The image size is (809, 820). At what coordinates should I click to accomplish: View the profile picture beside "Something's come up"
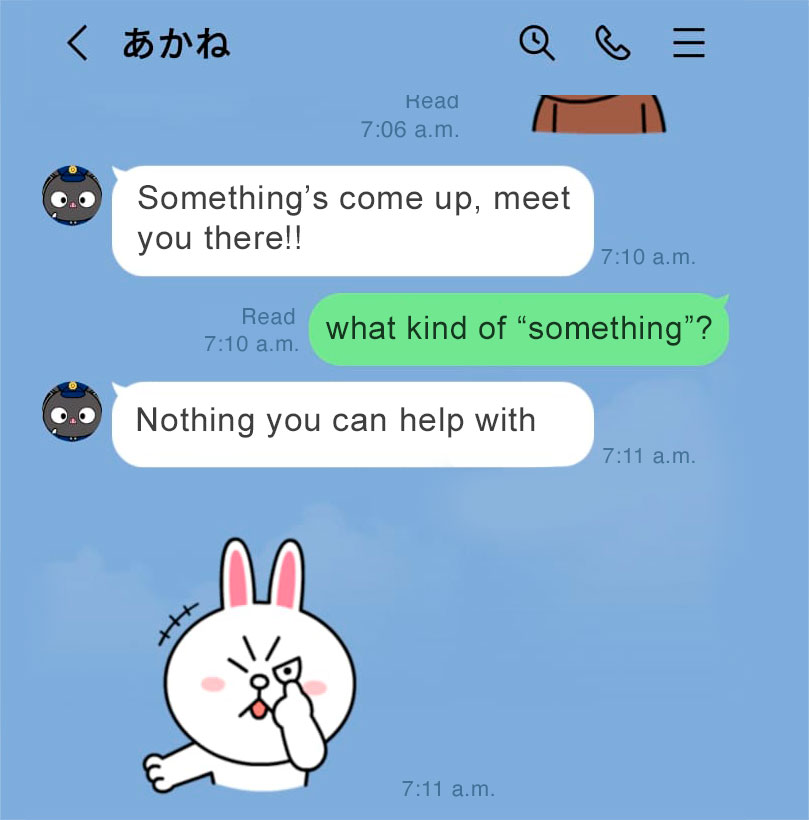coord(72,196)
